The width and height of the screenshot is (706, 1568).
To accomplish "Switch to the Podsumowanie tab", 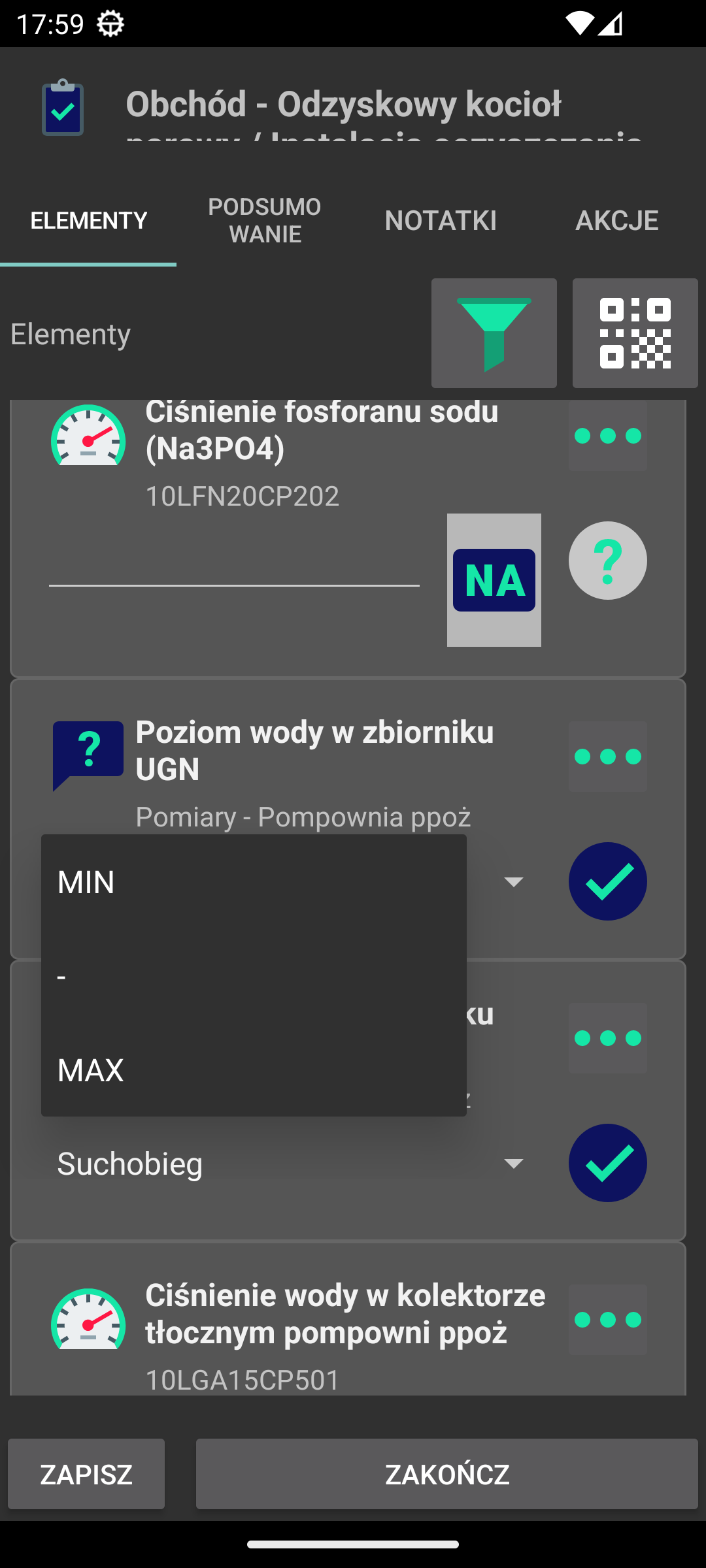I will click(x=265, y=220).
